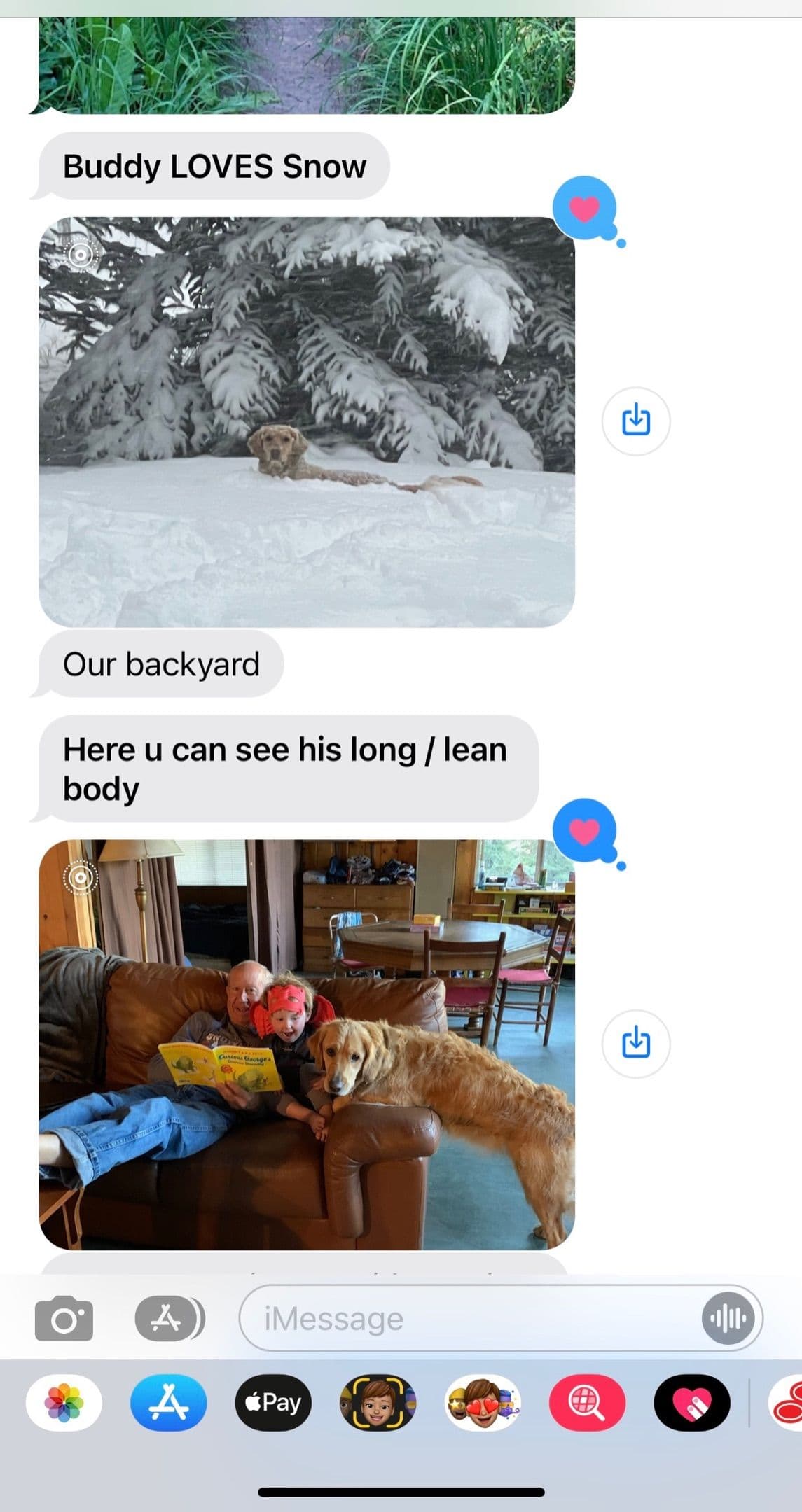
Task: Open the App Store for iMessage
Action: click(169, 1402)
